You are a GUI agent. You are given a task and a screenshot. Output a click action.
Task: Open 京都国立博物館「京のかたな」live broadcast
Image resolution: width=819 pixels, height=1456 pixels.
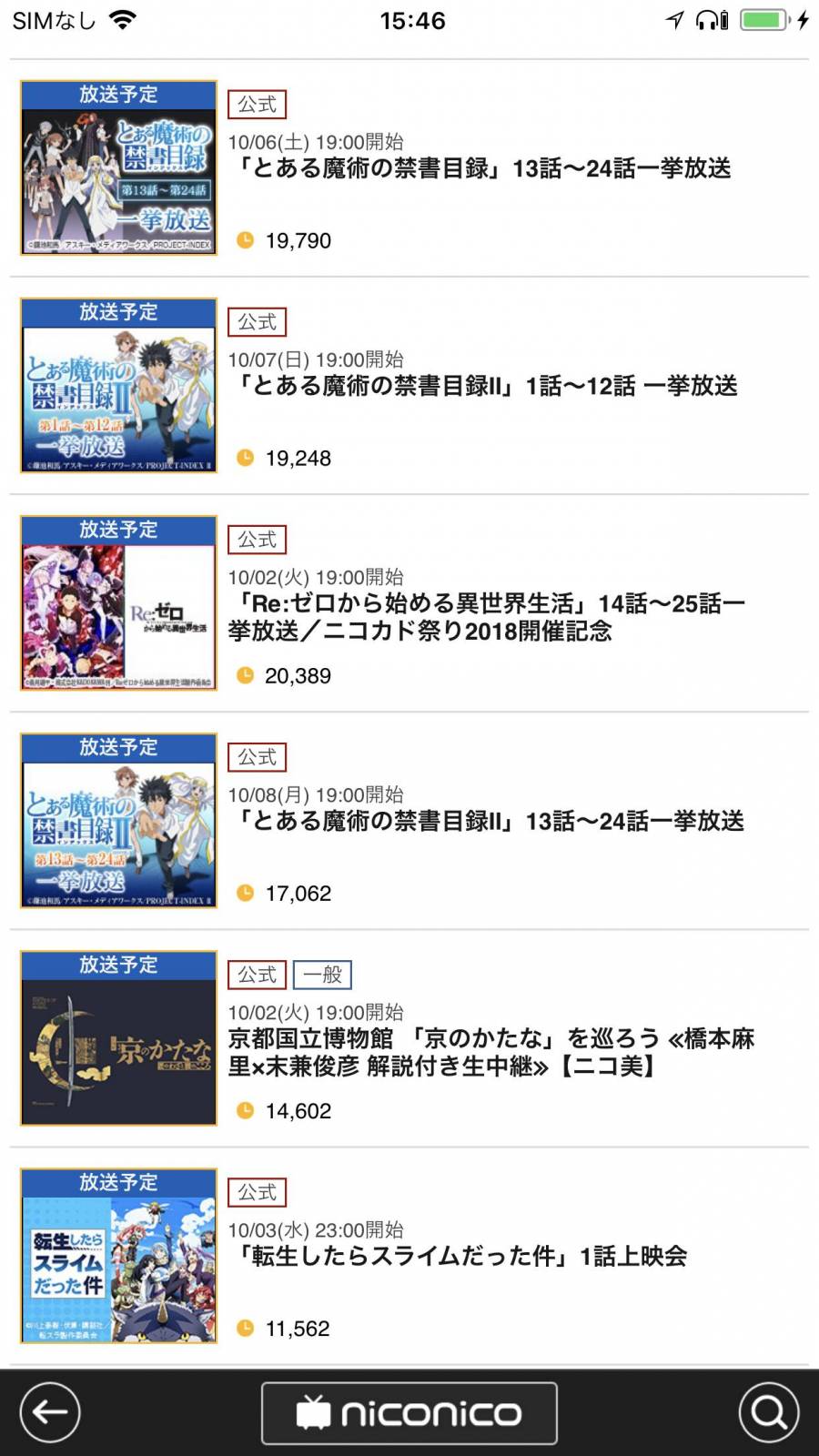point(491,1051)
